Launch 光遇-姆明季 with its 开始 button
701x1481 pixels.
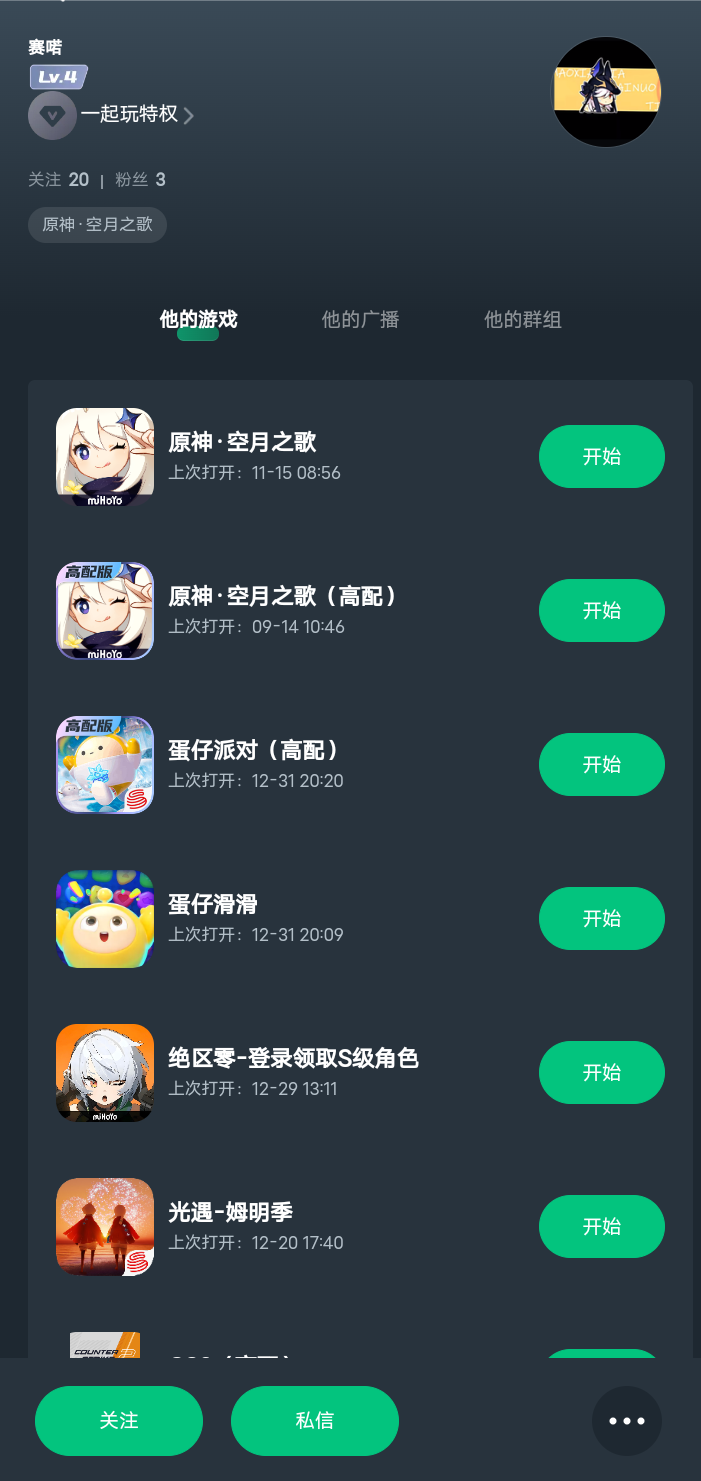click(x=601, y=1227)
